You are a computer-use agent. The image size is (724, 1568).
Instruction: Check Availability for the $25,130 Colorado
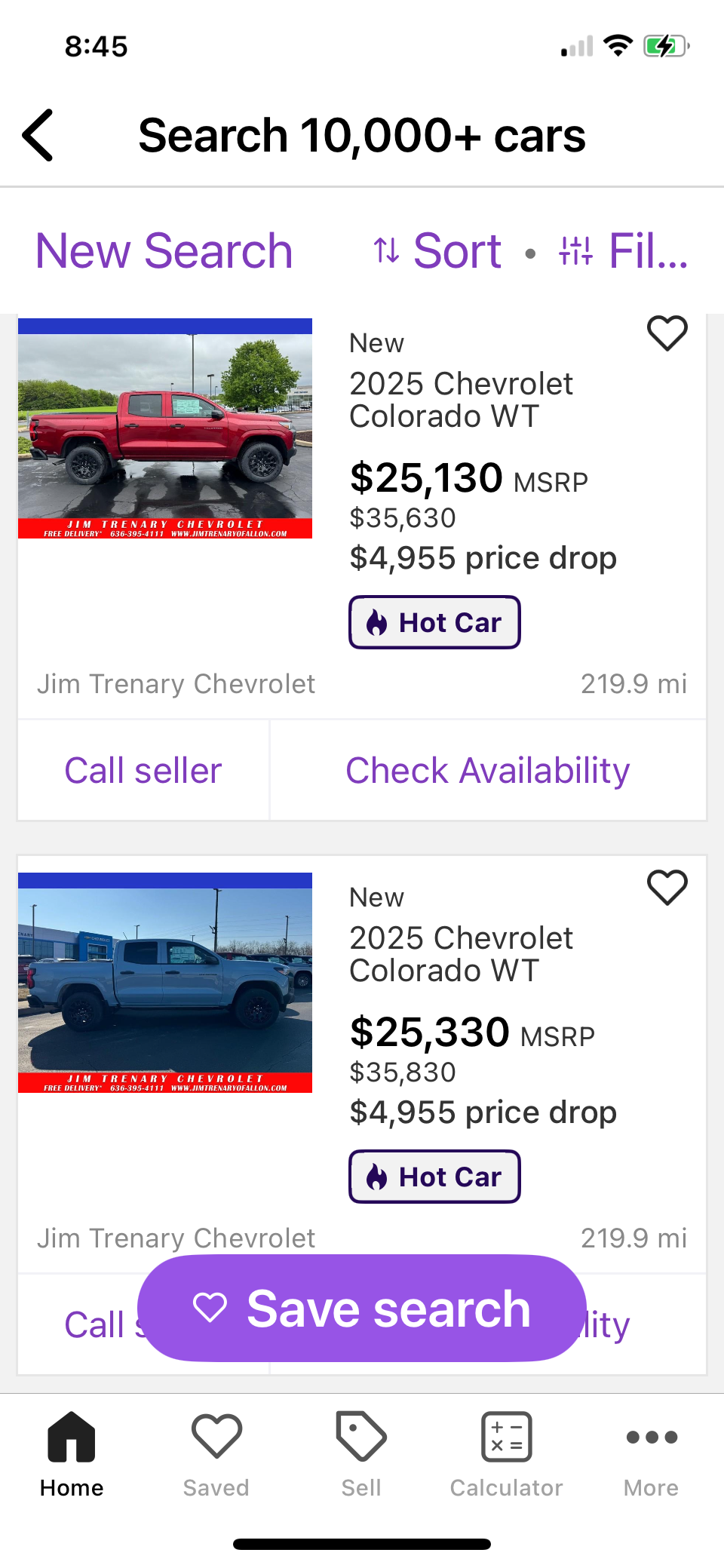(488, 771)
